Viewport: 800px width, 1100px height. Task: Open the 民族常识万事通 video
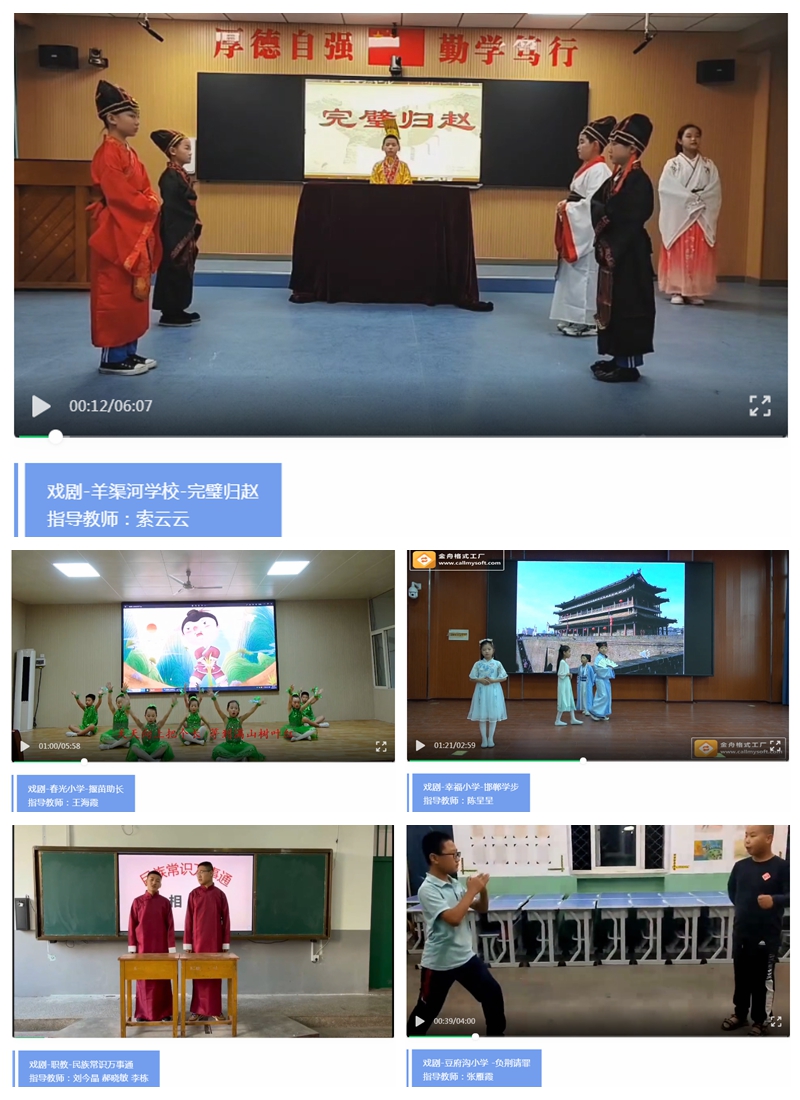pos(202,930)
